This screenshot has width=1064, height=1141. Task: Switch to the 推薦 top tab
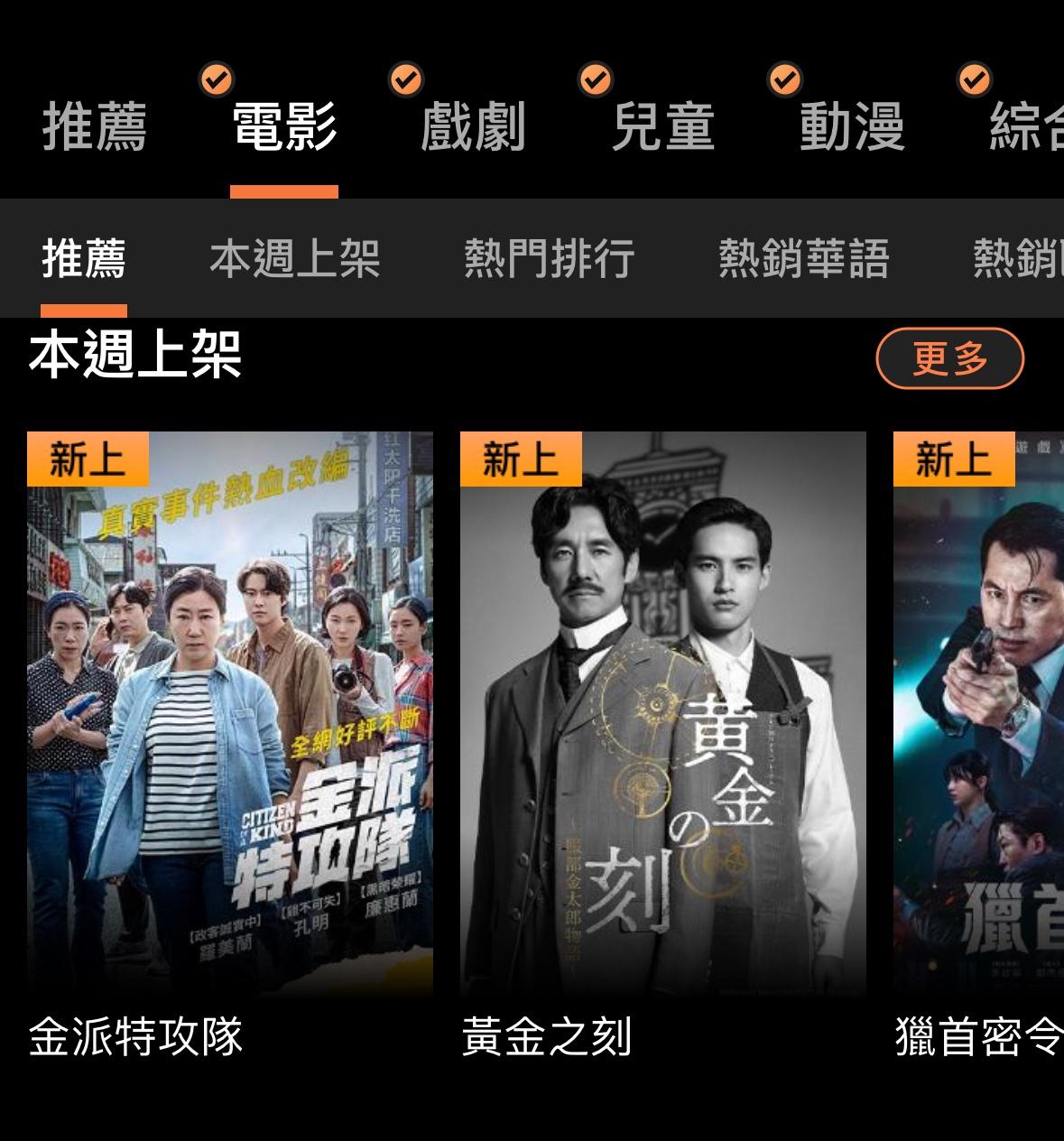(x=94, y=127)
